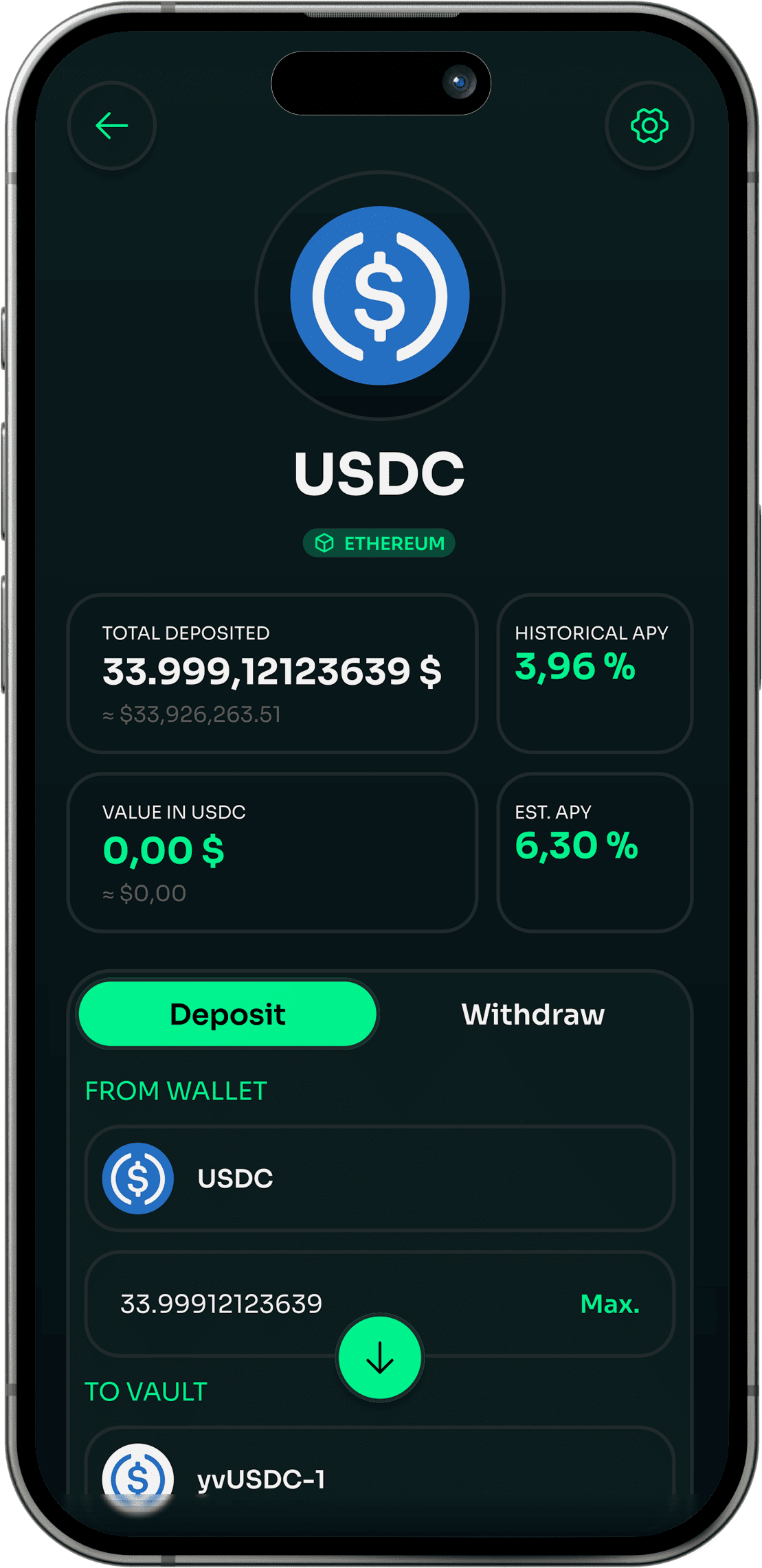Viewport: 762px width, 1568px height.
Task: Open the settings gear
Action: [x=649, y=126]
